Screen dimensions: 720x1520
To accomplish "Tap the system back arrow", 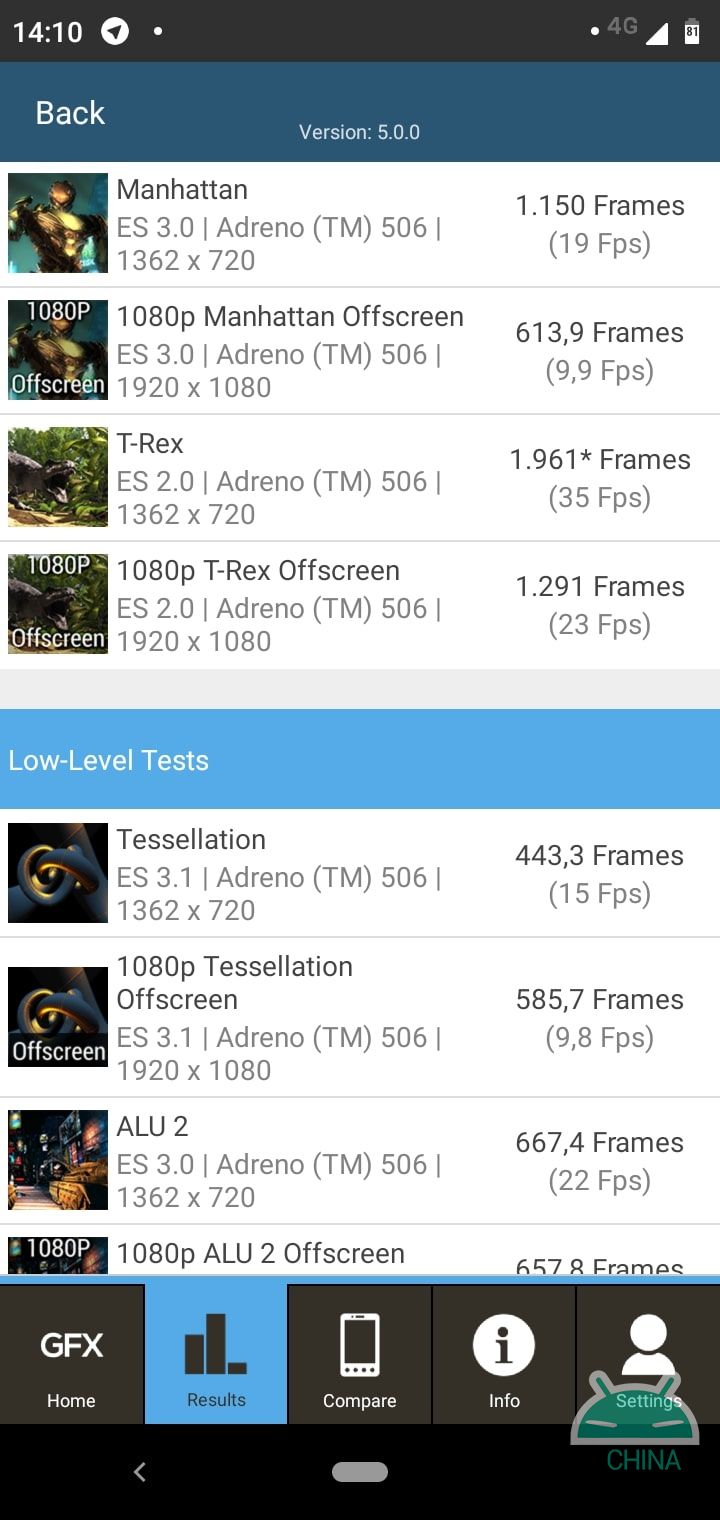I will (140, 1471).
